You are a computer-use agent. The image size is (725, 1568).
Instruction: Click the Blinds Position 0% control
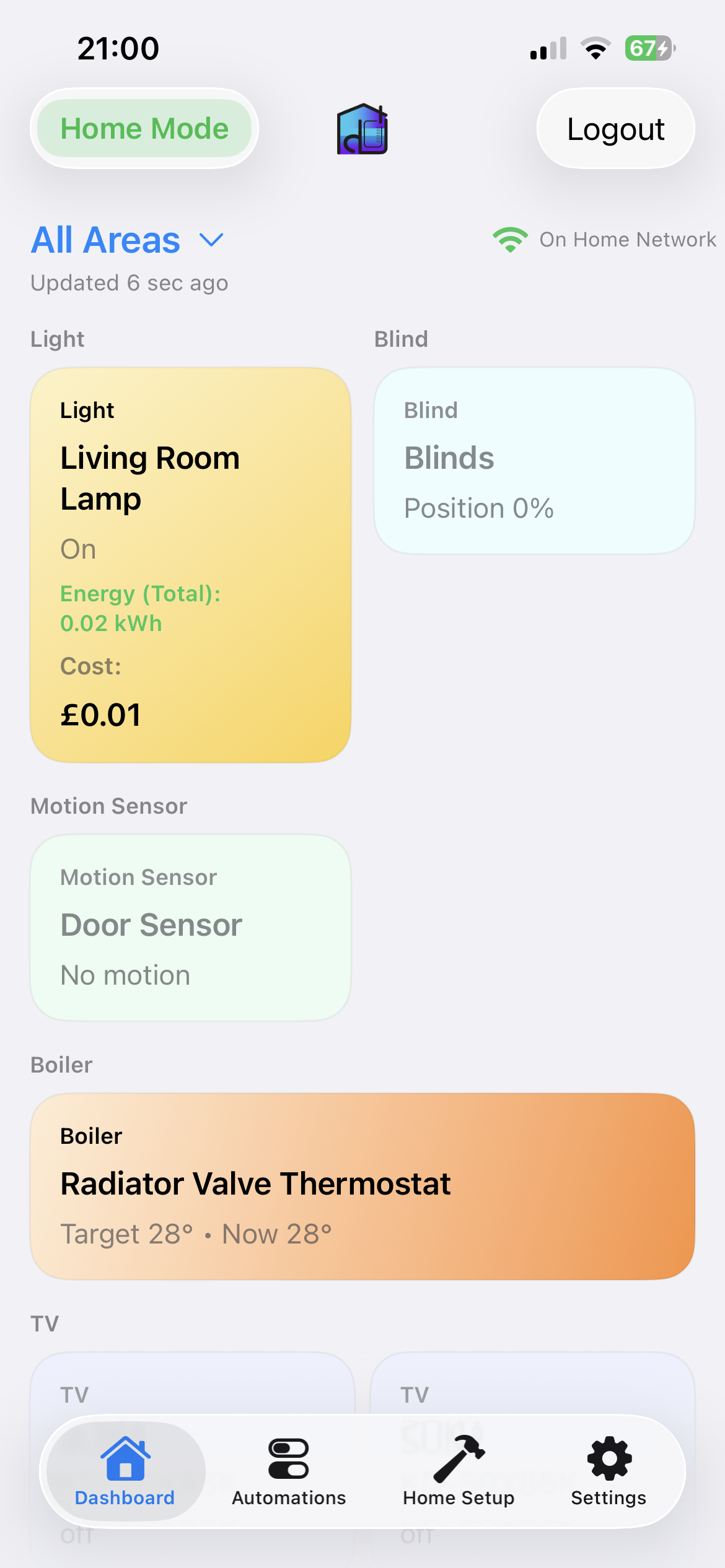[480, 508]
